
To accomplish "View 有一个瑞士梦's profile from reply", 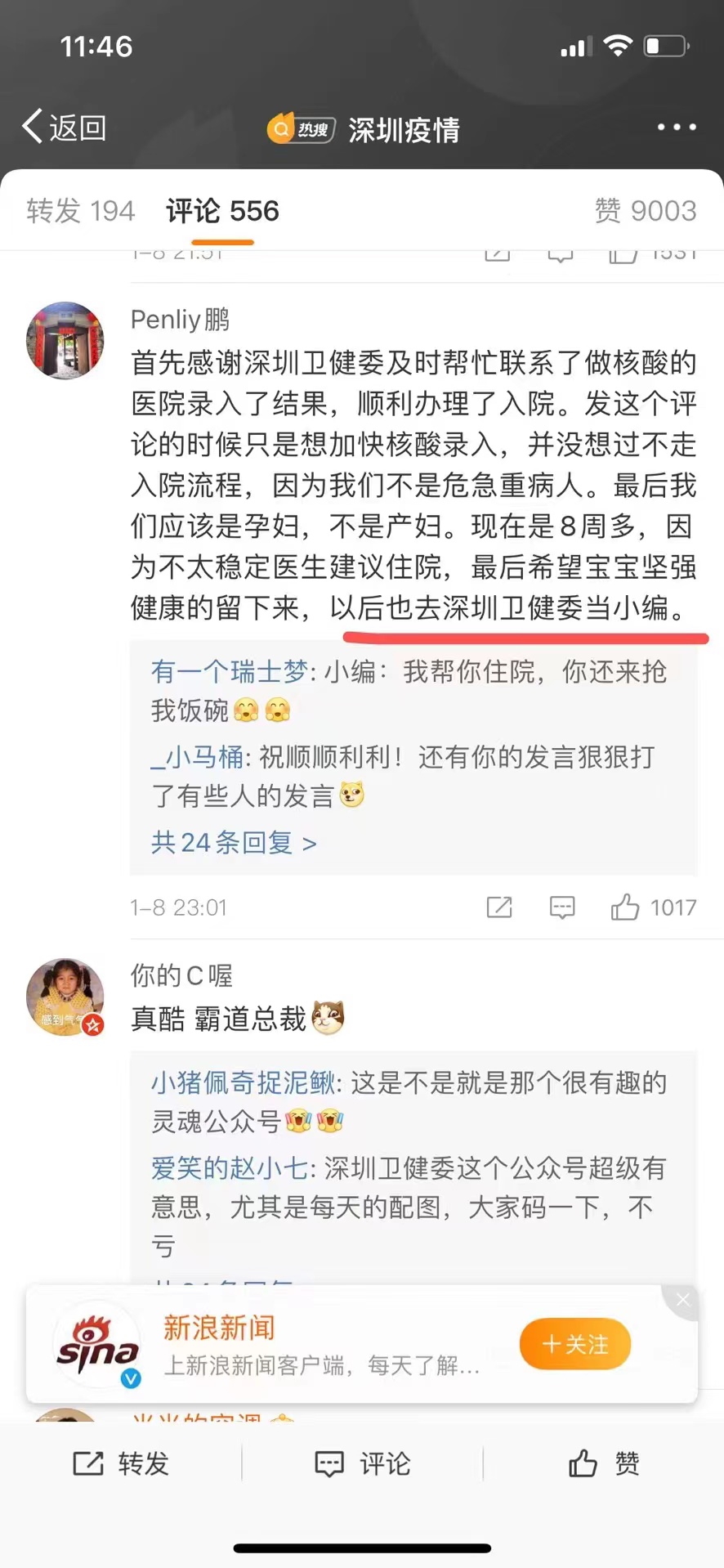I will [229, 672].
